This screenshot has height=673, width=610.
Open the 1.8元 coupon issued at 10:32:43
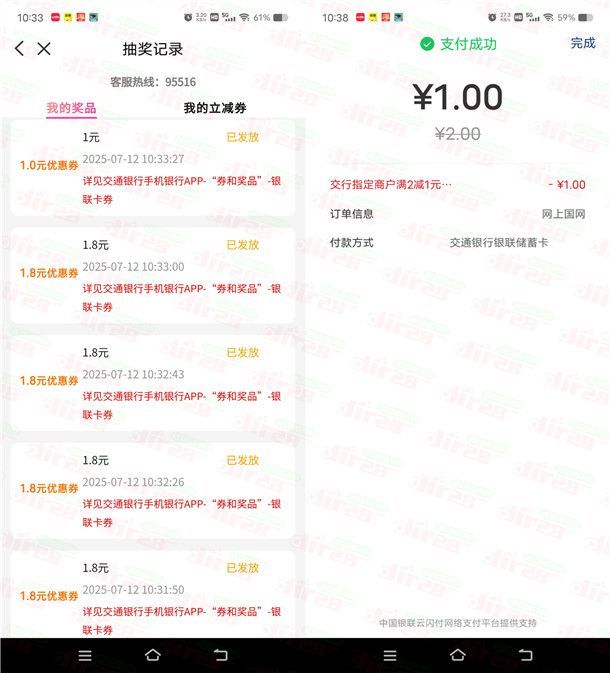tap(152, 382)
